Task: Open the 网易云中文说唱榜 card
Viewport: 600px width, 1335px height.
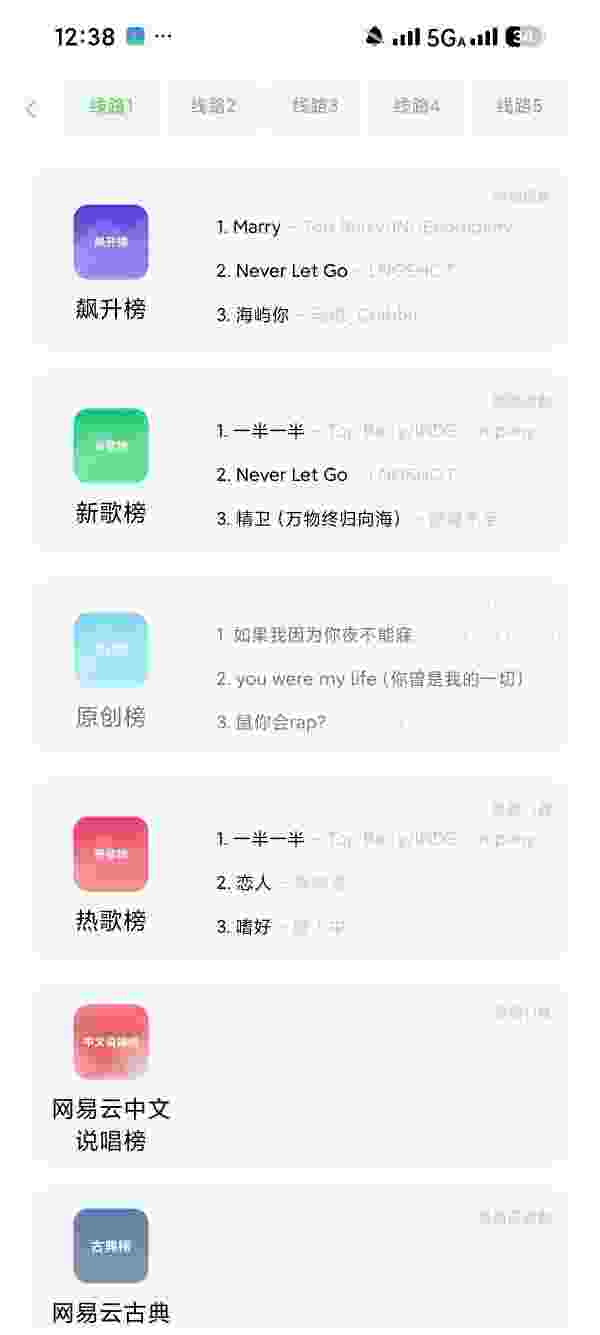Action: pyautogui.click(x=300, y=1077)
